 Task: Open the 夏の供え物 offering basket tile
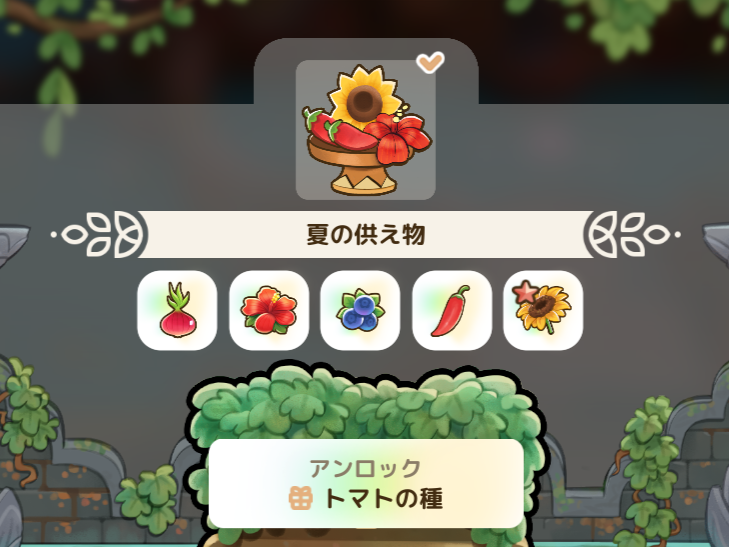(365, 130)
